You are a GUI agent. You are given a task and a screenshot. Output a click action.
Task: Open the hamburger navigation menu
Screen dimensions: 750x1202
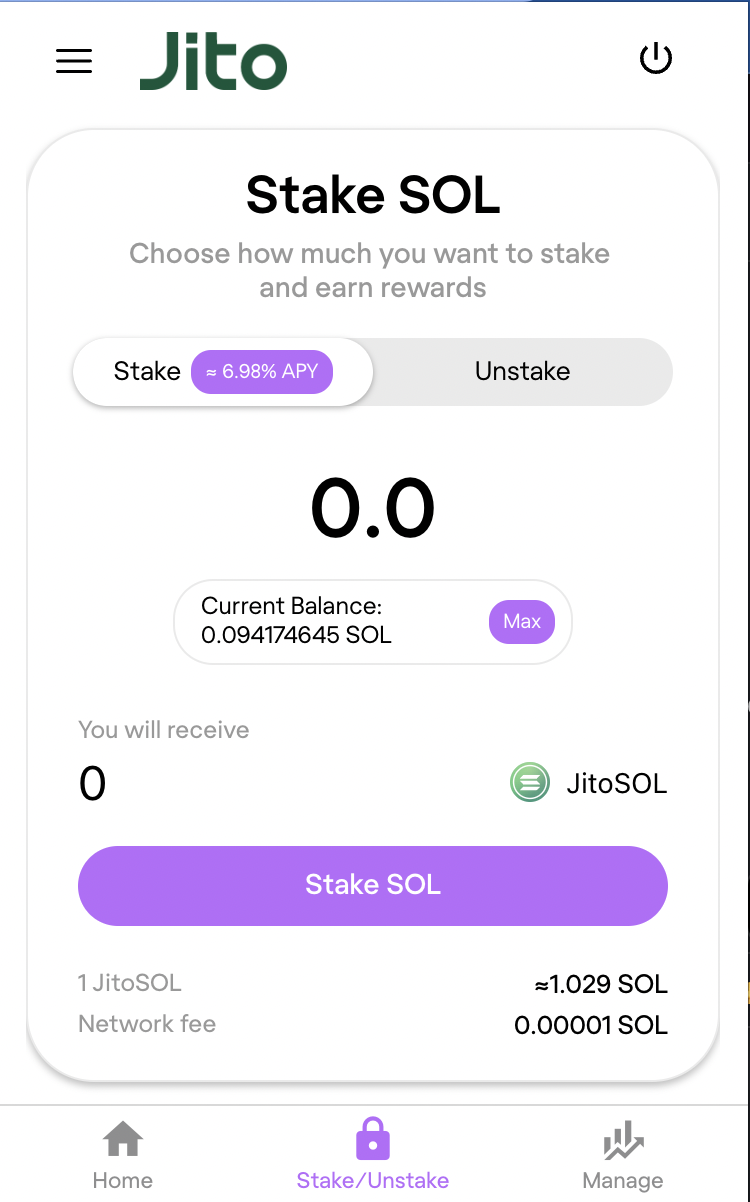(x=73, y=60)
